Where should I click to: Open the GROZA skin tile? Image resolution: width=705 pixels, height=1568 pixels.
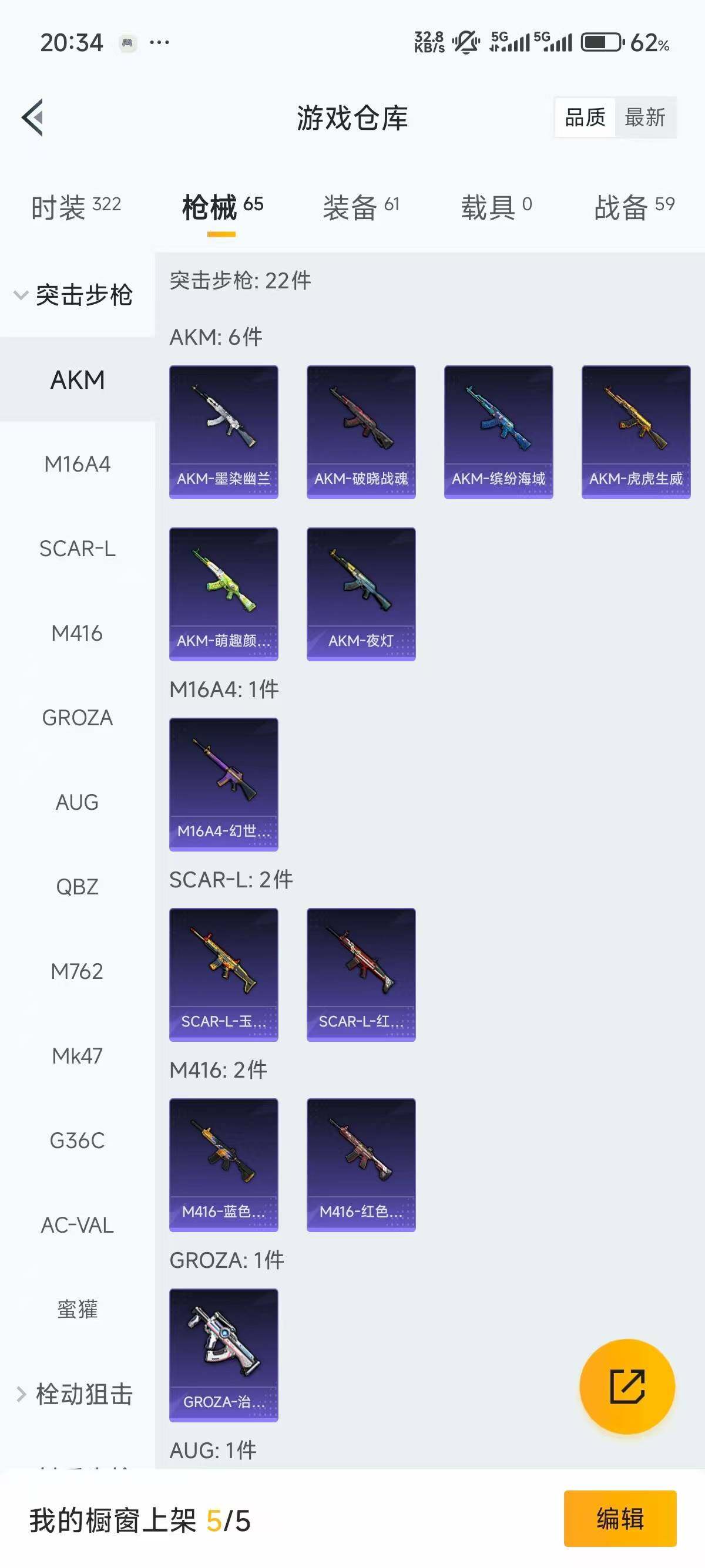point(223,1355)
